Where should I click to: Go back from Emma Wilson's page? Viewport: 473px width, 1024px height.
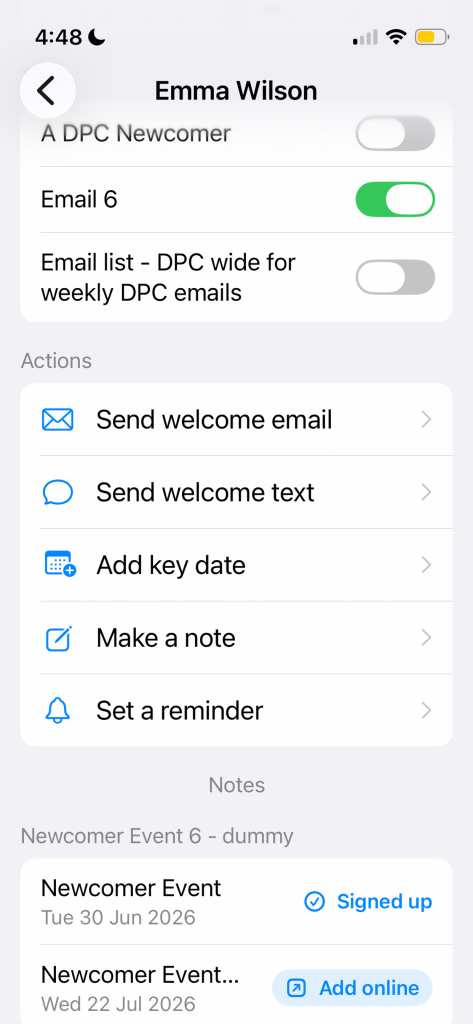coord(48,91)
